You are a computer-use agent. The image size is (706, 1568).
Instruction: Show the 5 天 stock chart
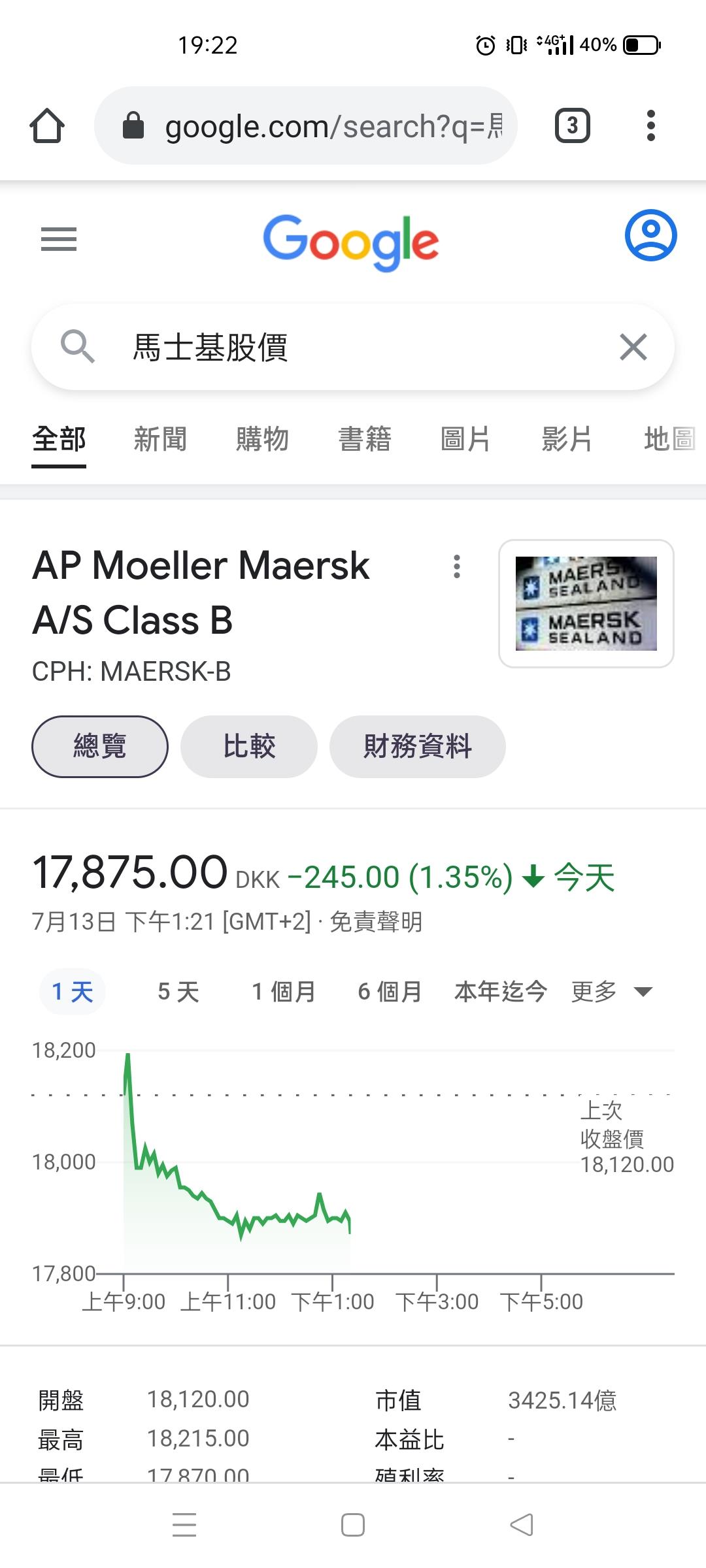178,992
